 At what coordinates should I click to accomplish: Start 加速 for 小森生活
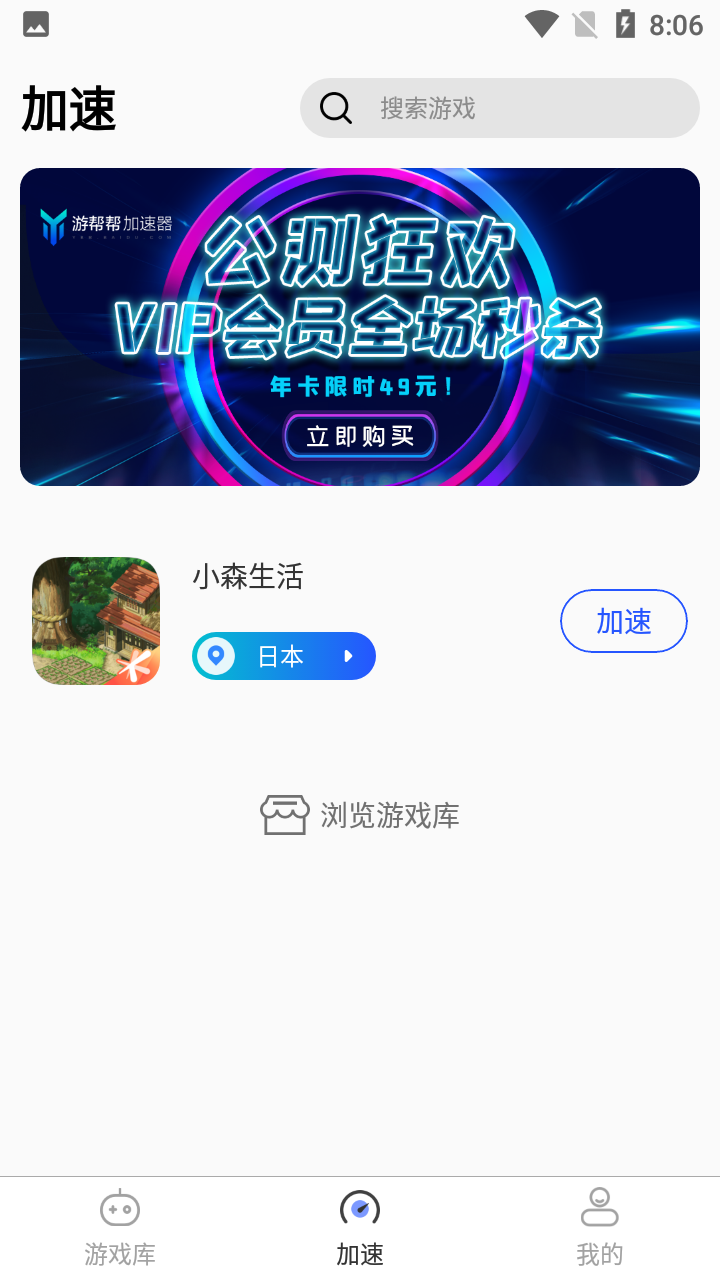[x=623, y=621]
